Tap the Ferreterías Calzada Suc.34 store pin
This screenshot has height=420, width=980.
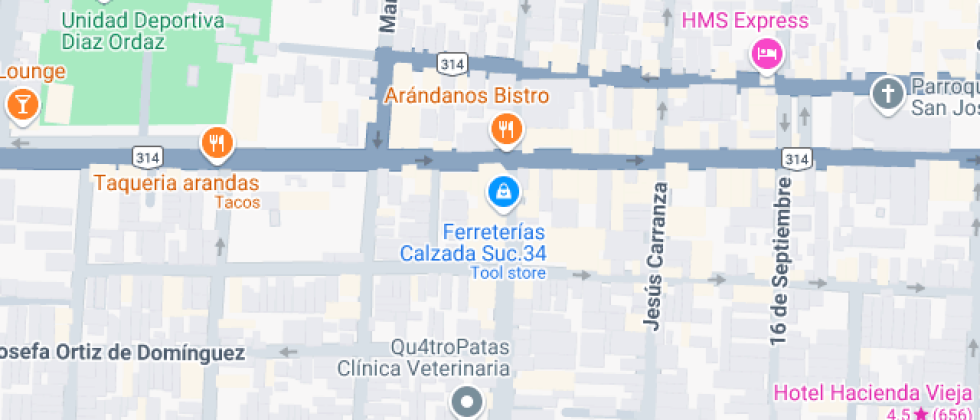pyautogui.click(x=502, y=190)
